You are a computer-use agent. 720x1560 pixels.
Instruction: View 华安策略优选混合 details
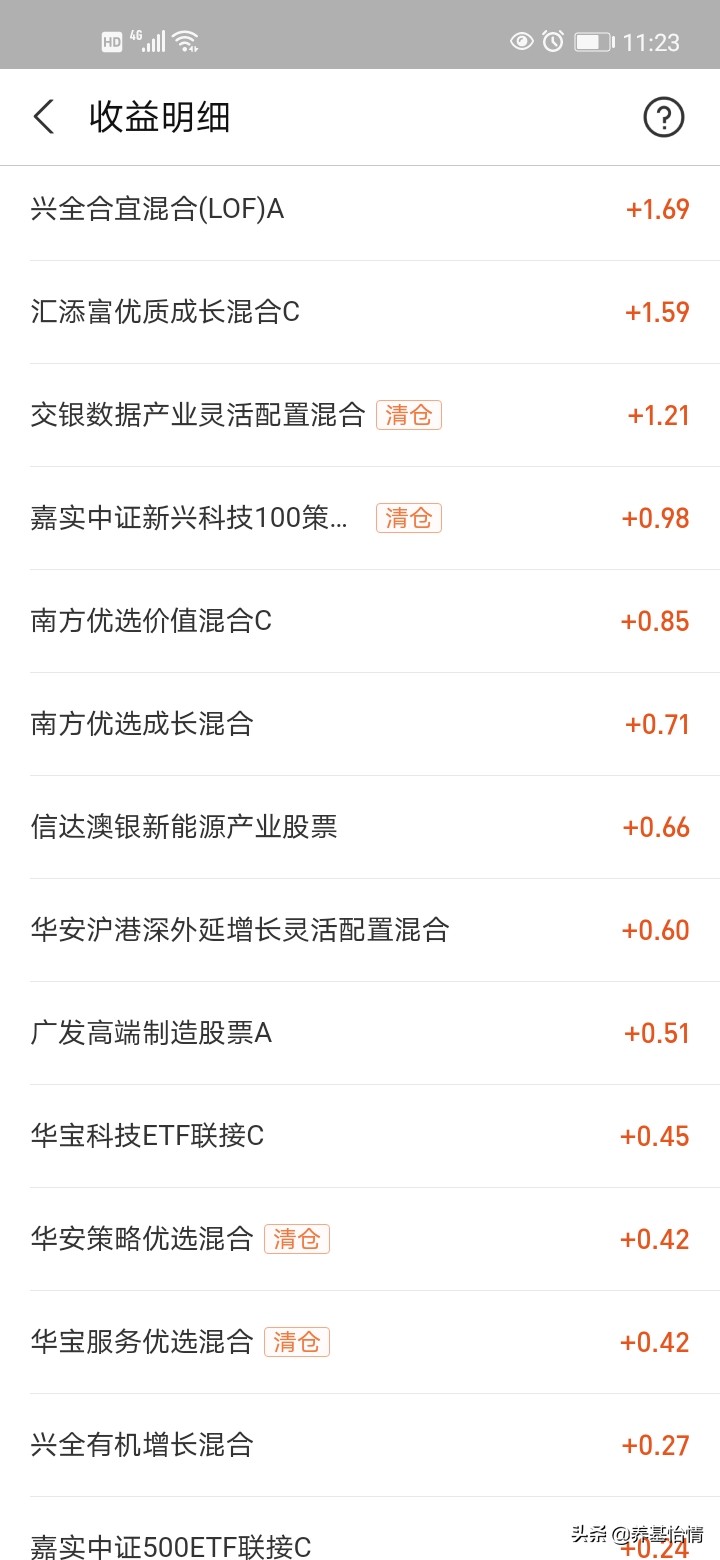360,1239
